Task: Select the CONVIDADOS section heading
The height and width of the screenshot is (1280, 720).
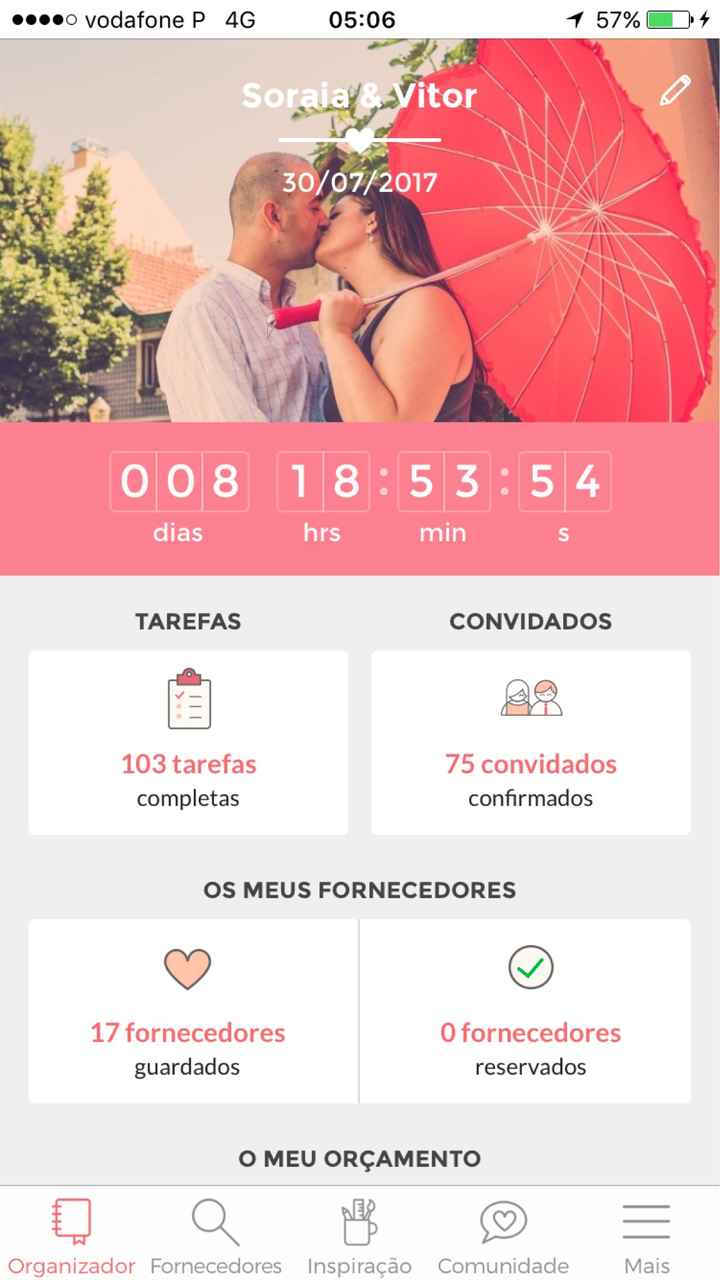Action: [530, 621]
